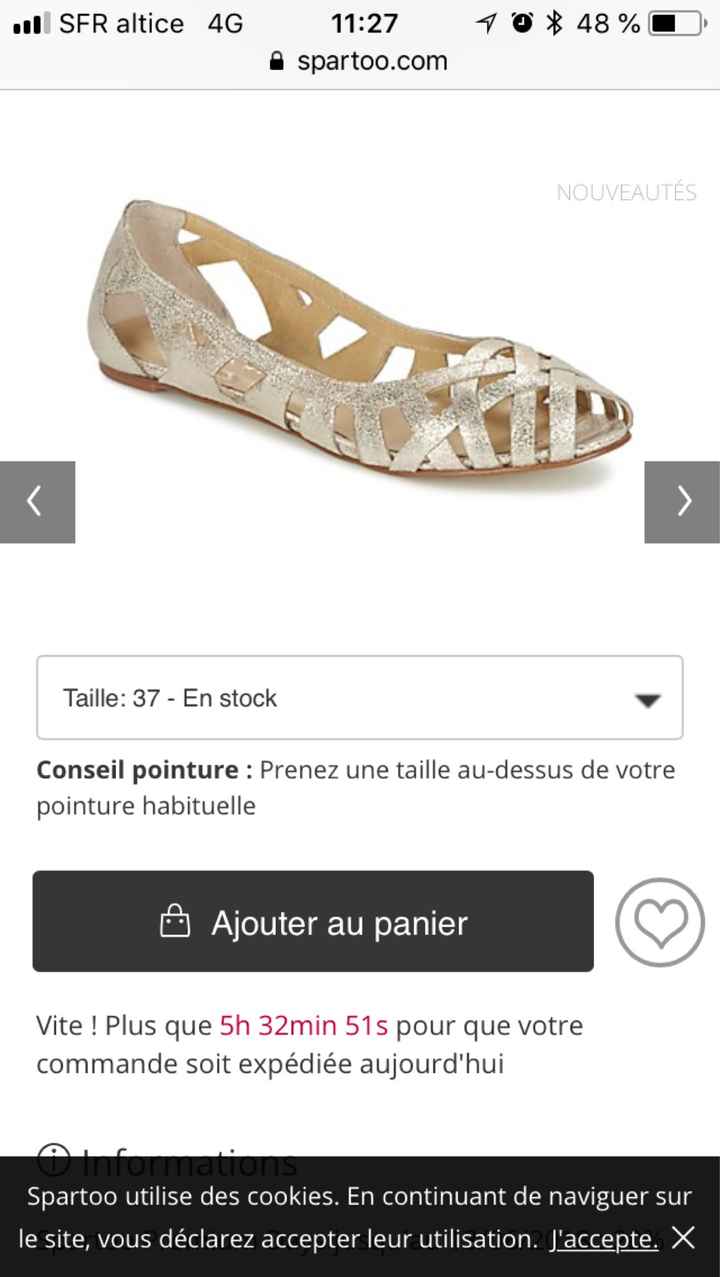Click the location arrow icon in the status bar
Screen dimensions: 720x1277
click(x=487, y=22)
